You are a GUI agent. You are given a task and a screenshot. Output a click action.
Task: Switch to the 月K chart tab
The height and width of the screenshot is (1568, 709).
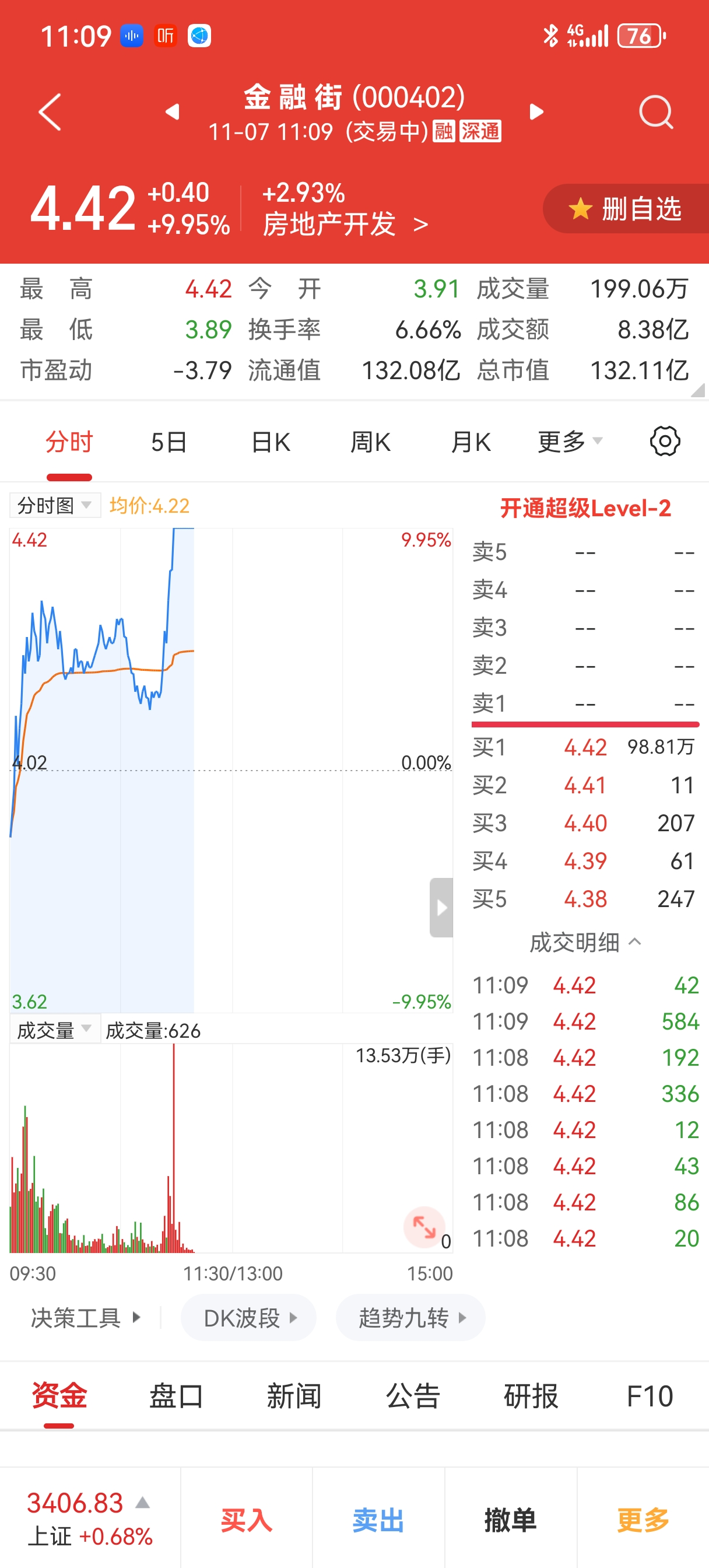click(471, 442)
